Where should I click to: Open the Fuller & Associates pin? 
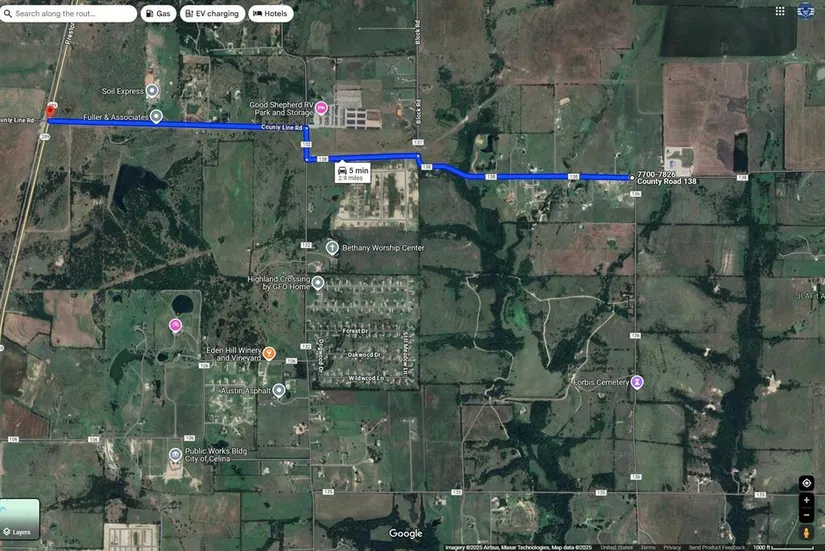point(156,117)
